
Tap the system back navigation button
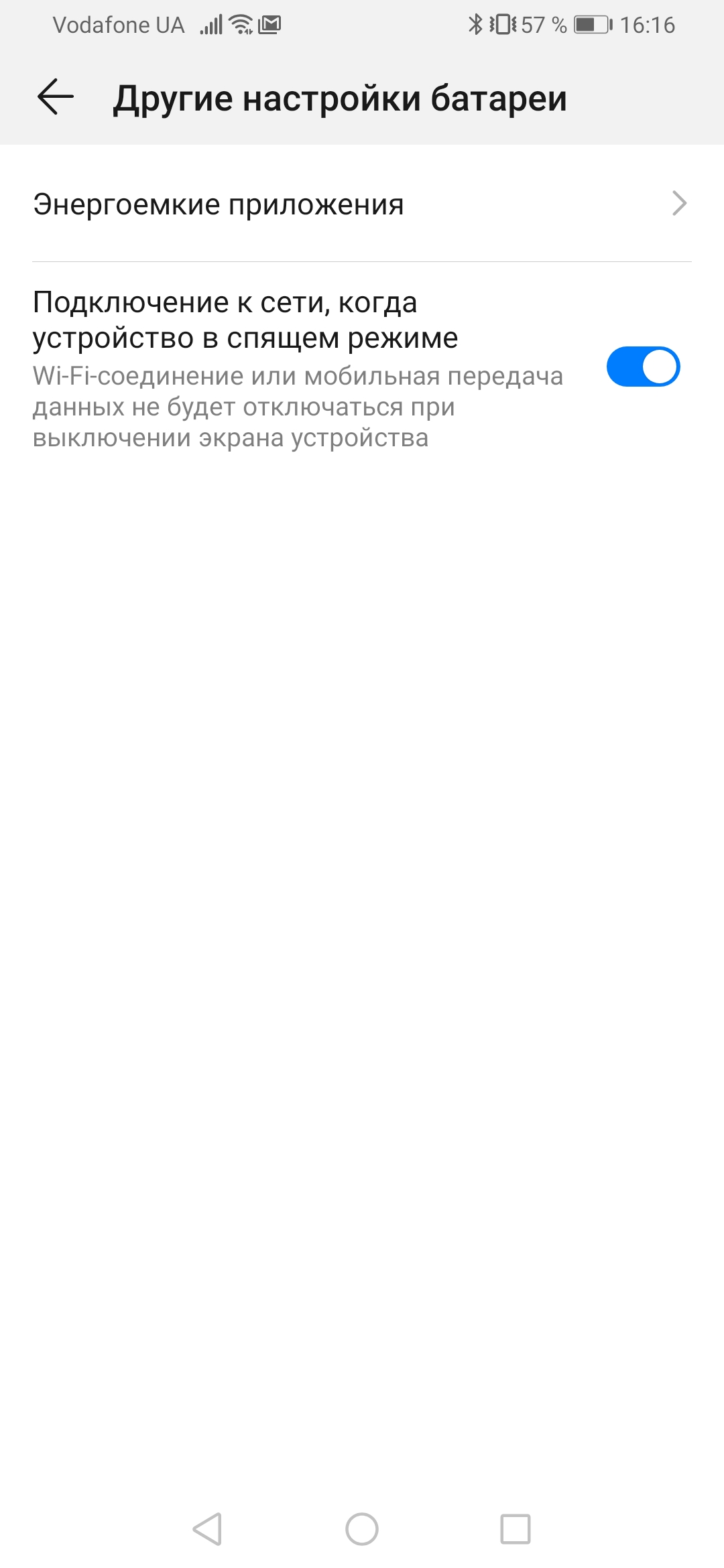[208, 1529]
